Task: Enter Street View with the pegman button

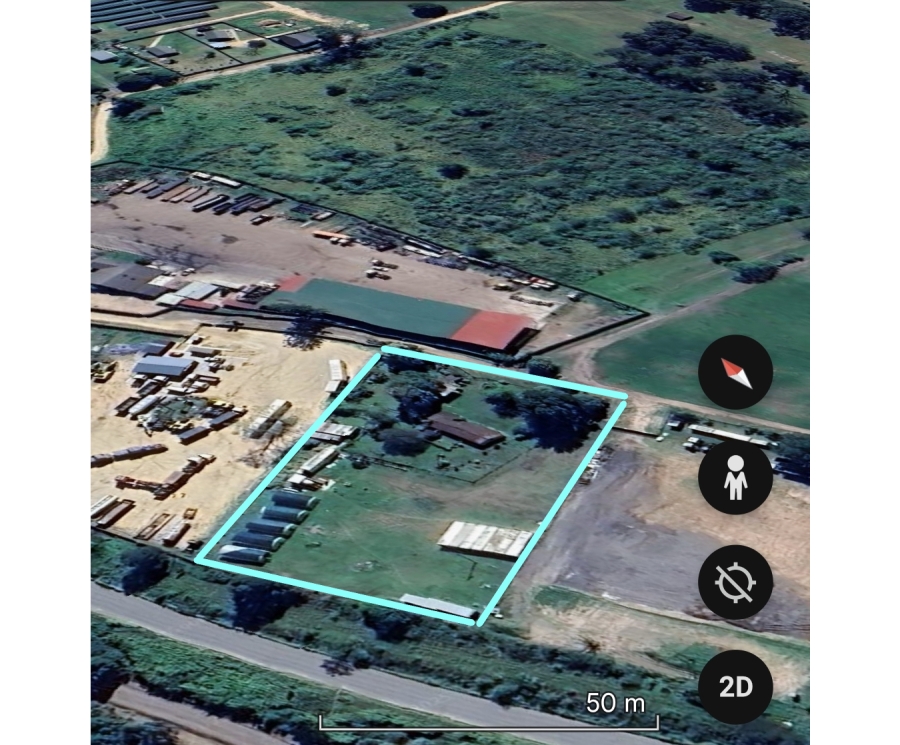Action: 735,478
